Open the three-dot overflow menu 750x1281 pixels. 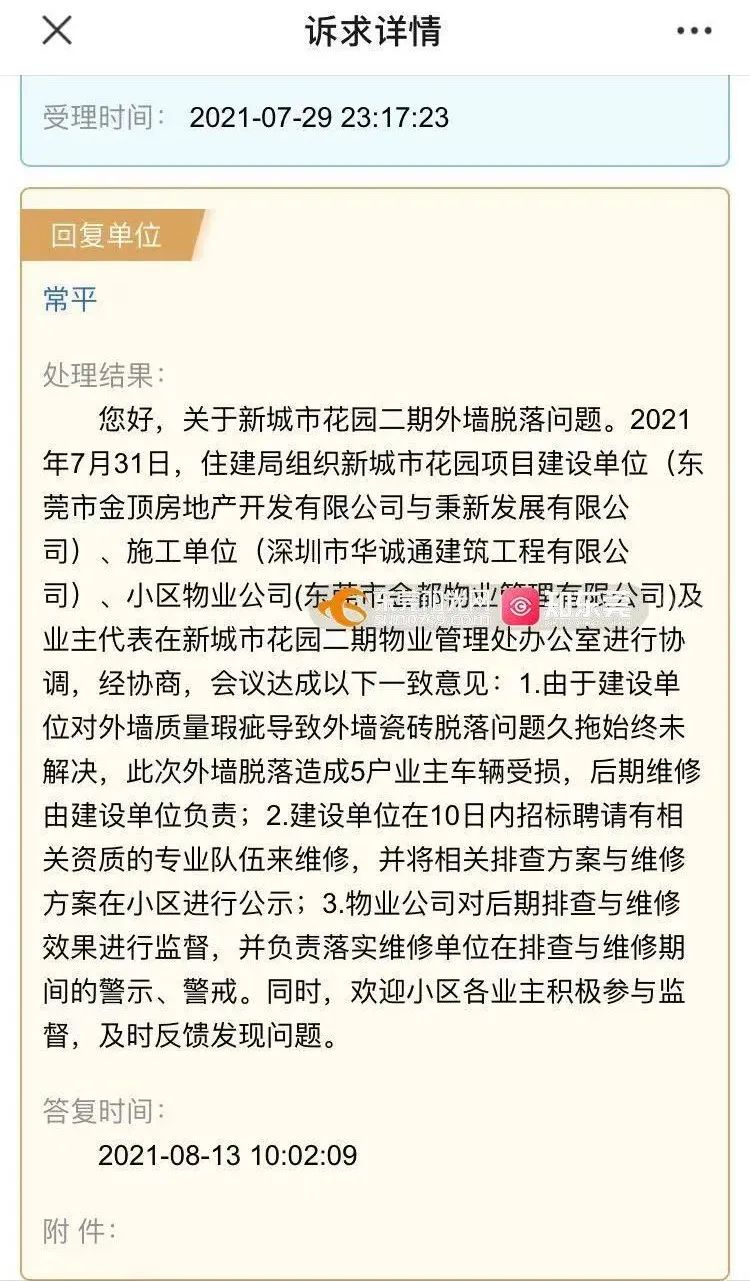coord(694,32)
